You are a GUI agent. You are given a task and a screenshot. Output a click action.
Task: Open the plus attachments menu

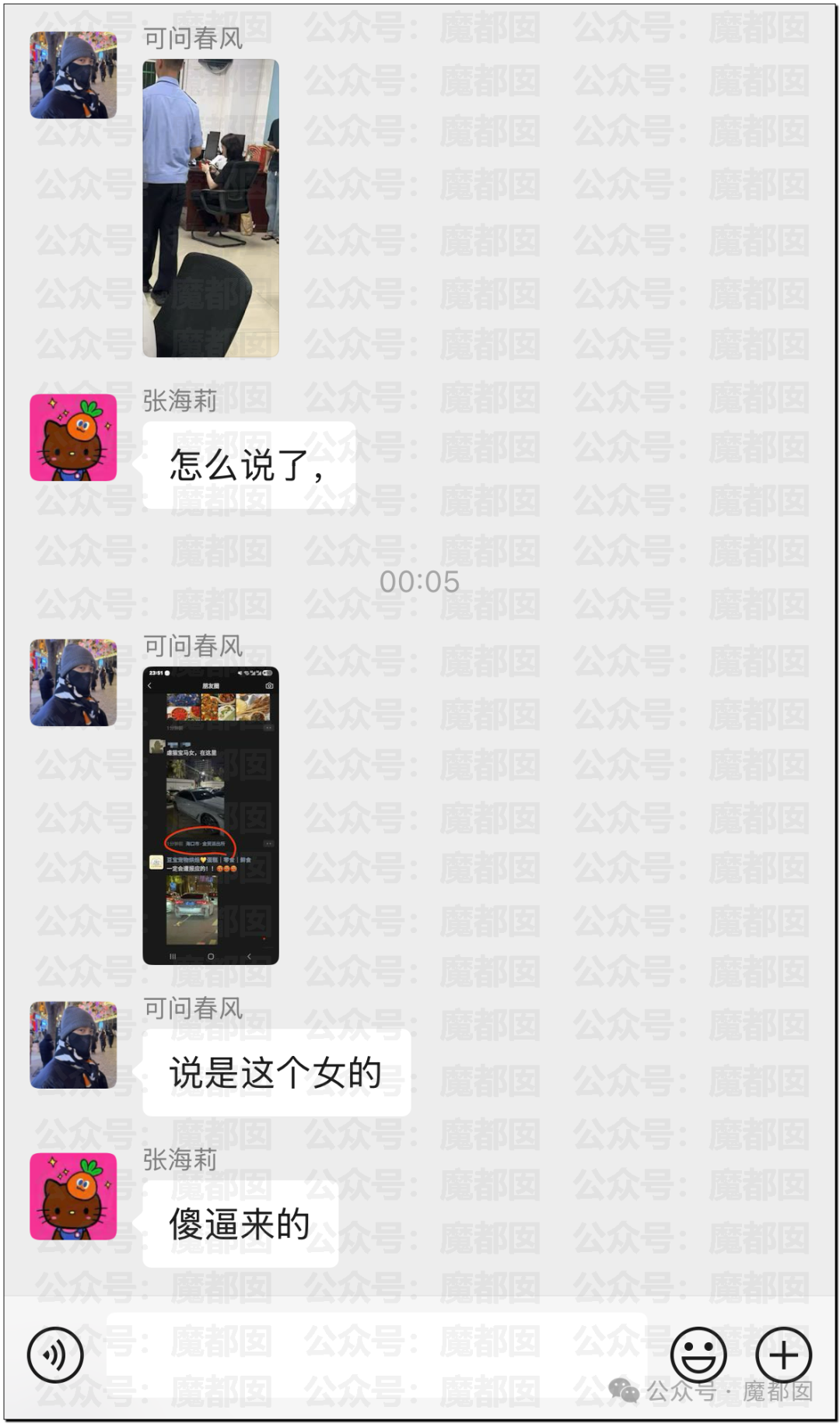(783, 1355)
